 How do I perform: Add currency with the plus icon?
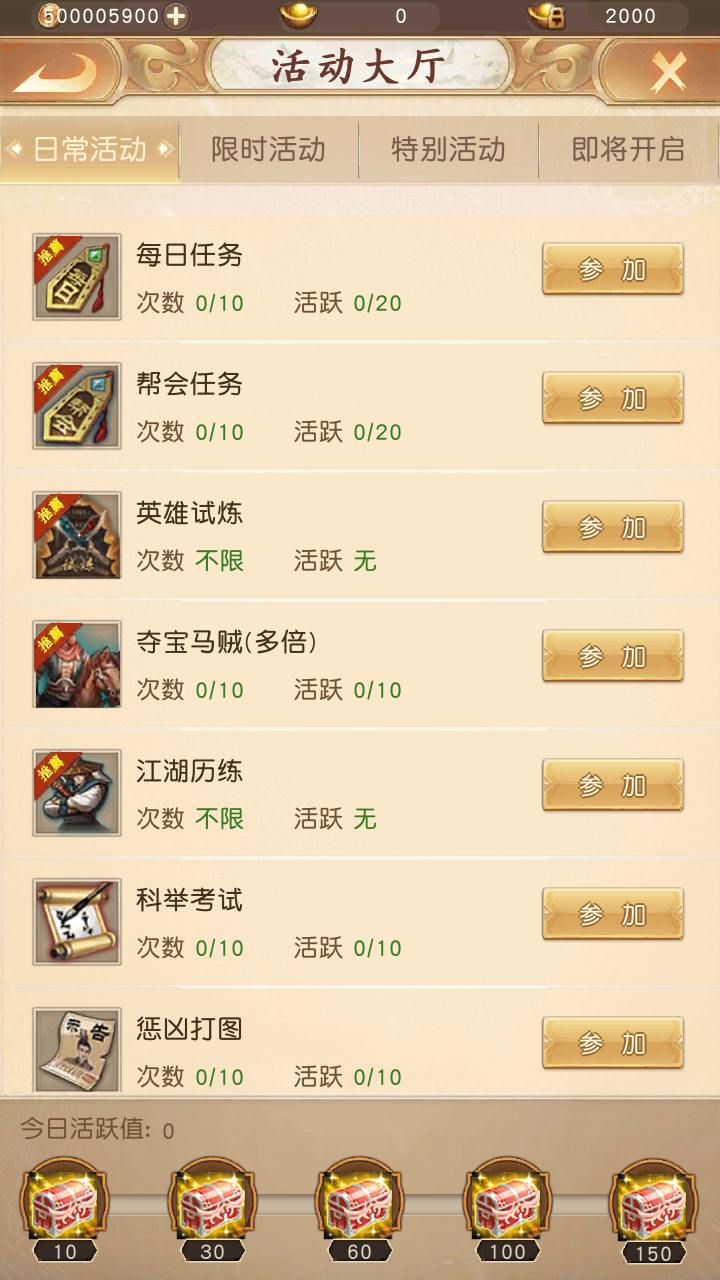pos(175,15)
